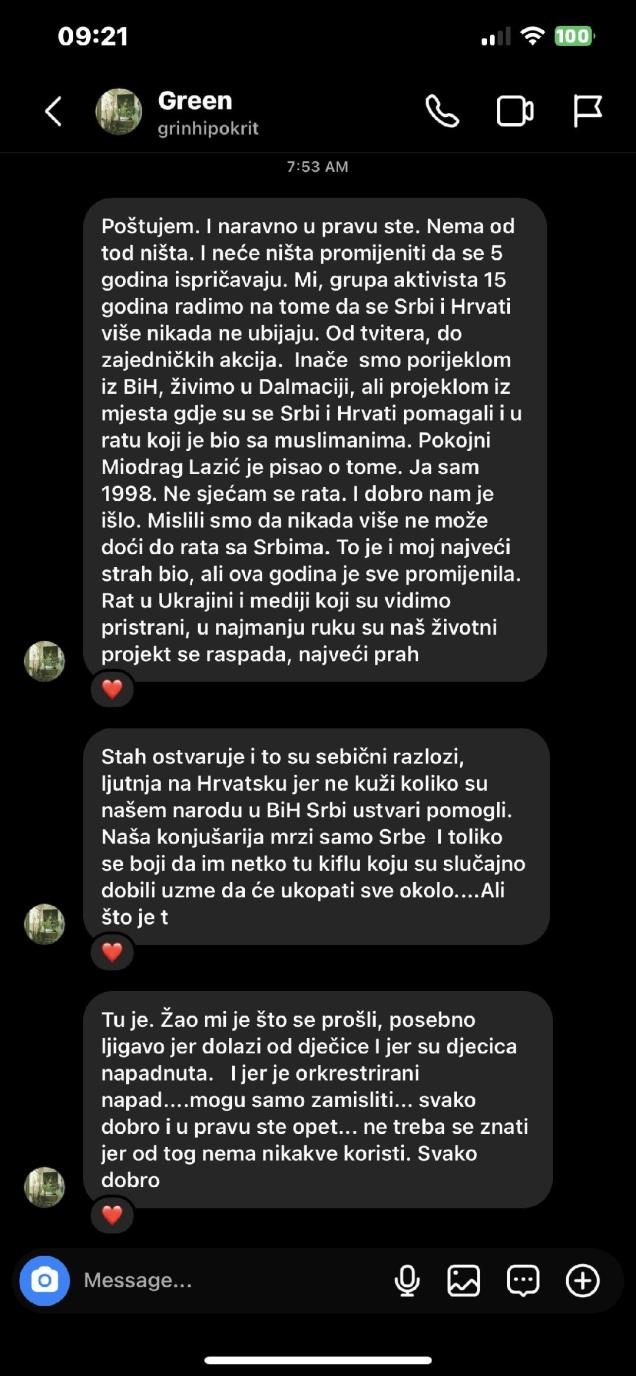Open the sticker and GIF picker
The image size is (636, 1376).
tap(523, 1280)
